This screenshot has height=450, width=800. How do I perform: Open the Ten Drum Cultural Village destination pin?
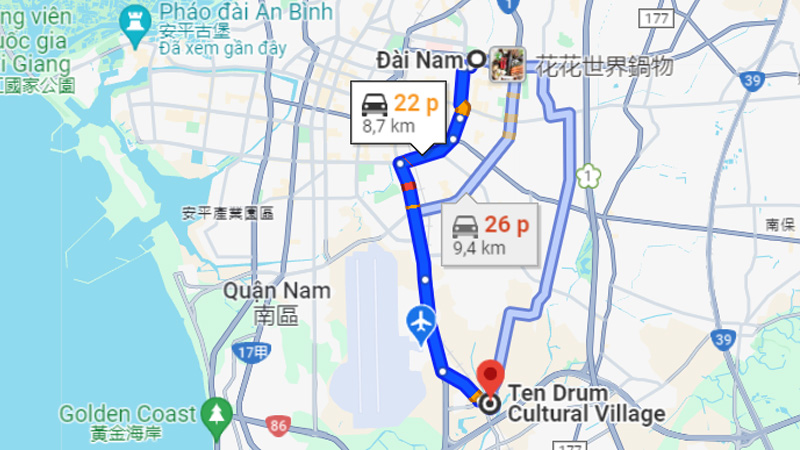[x=490, y=377]
